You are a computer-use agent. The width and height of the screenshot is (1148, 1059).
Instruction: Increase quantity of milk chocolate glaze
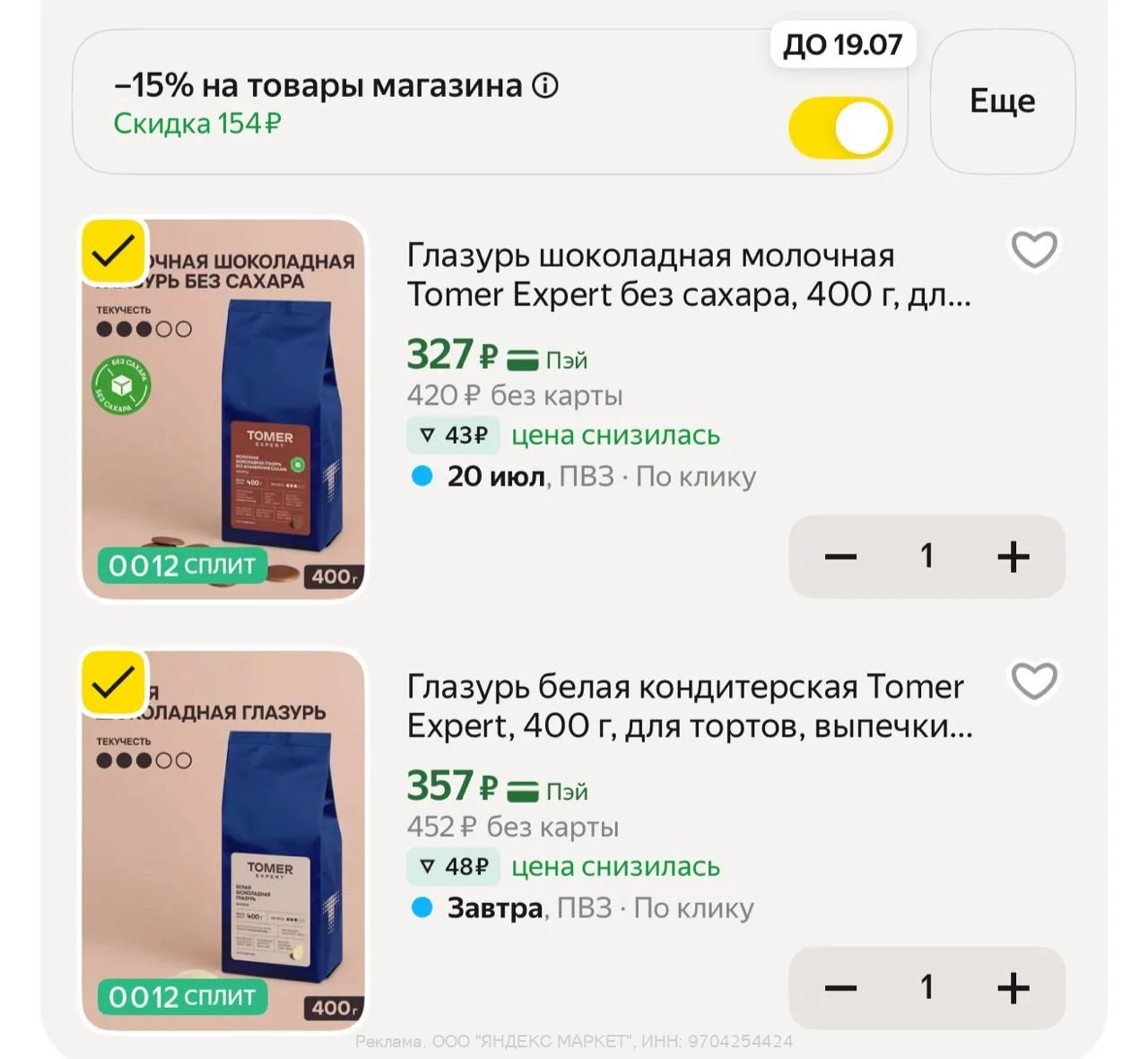coord(1013,557)
